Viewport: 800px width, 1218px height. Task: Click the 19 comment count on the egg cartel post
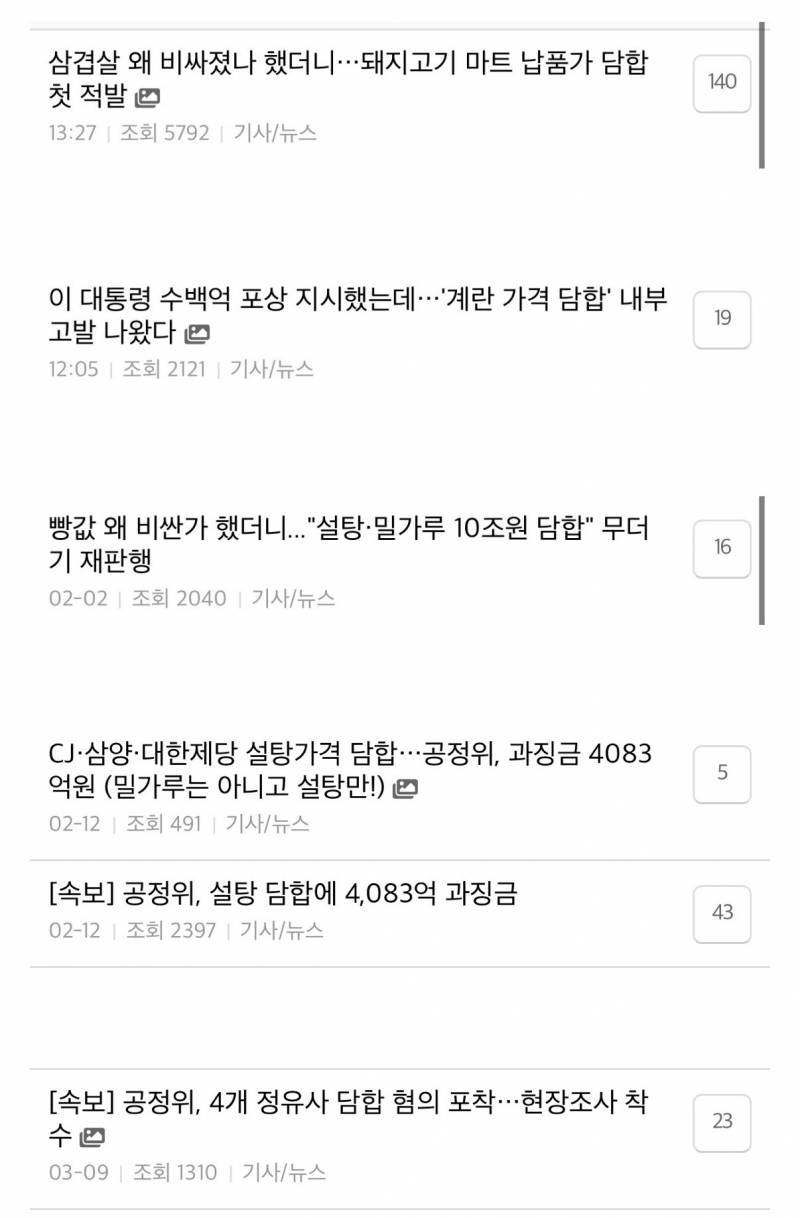pos(721,319)
